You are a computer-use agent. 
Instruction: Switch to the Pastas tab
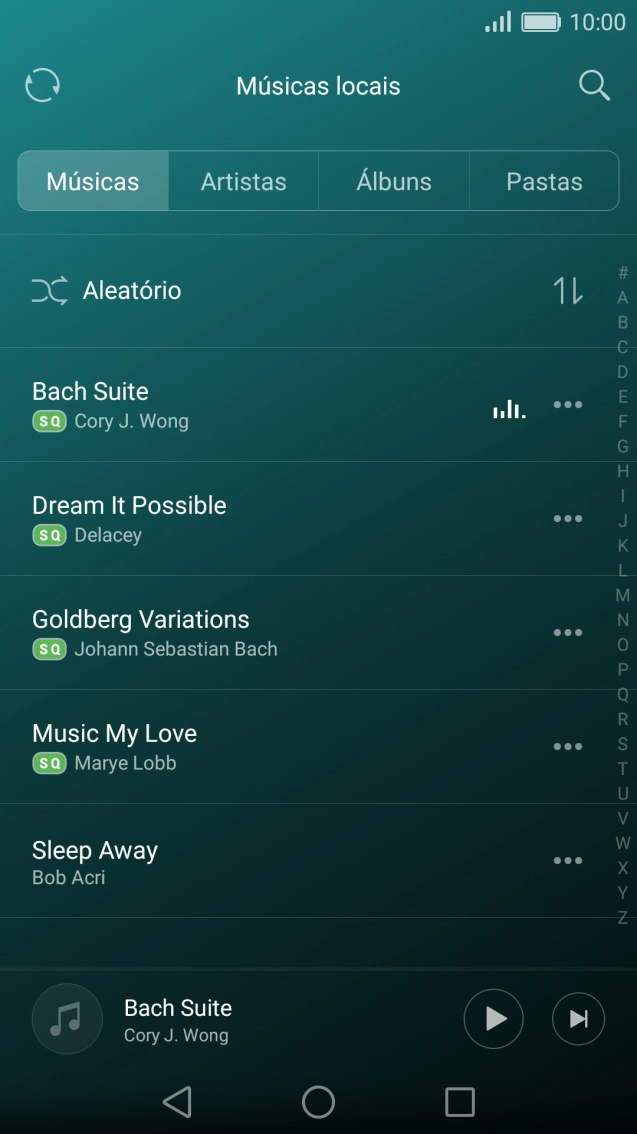click(544, 181)
